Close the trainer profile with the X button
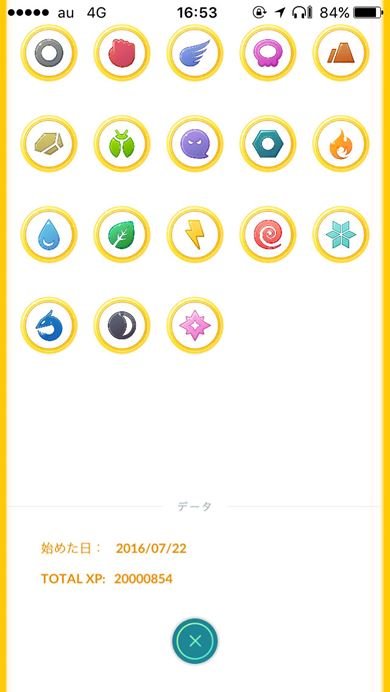The height and width of the screenshot is (692, 390). tap(195, 641)
